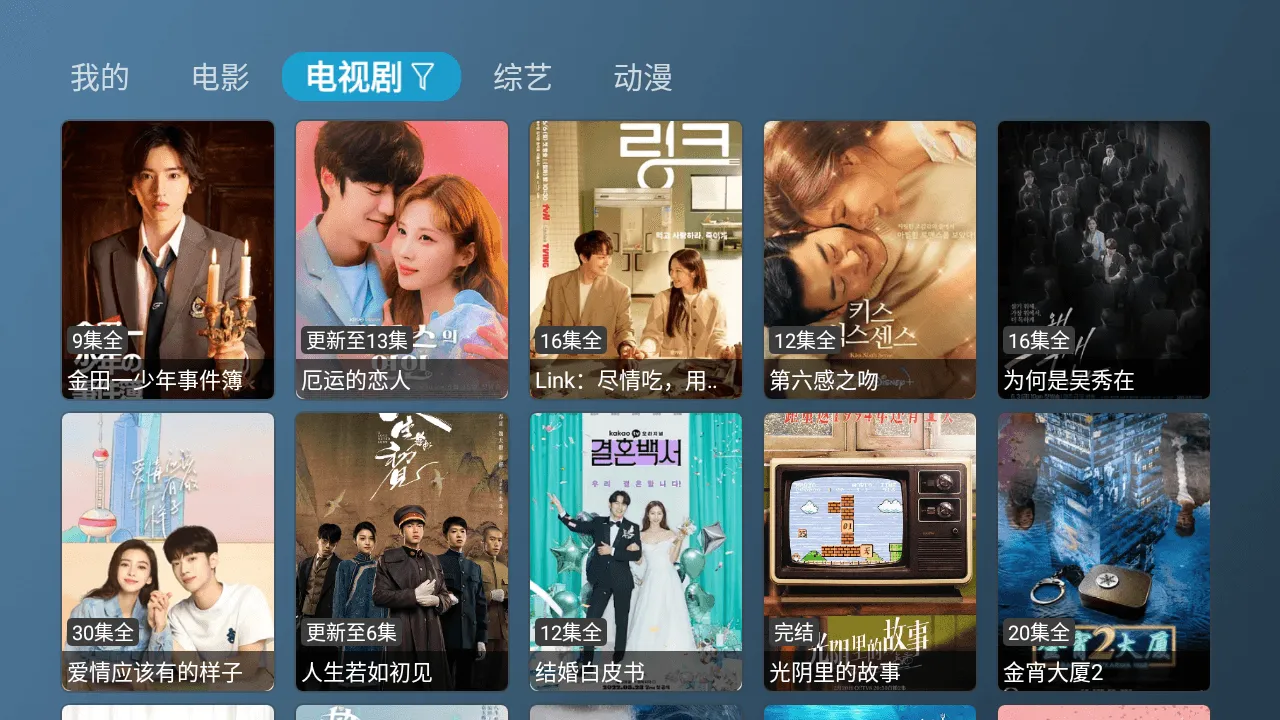Select the Link：尽情吃，用.. poster

(x=636, y=259)
